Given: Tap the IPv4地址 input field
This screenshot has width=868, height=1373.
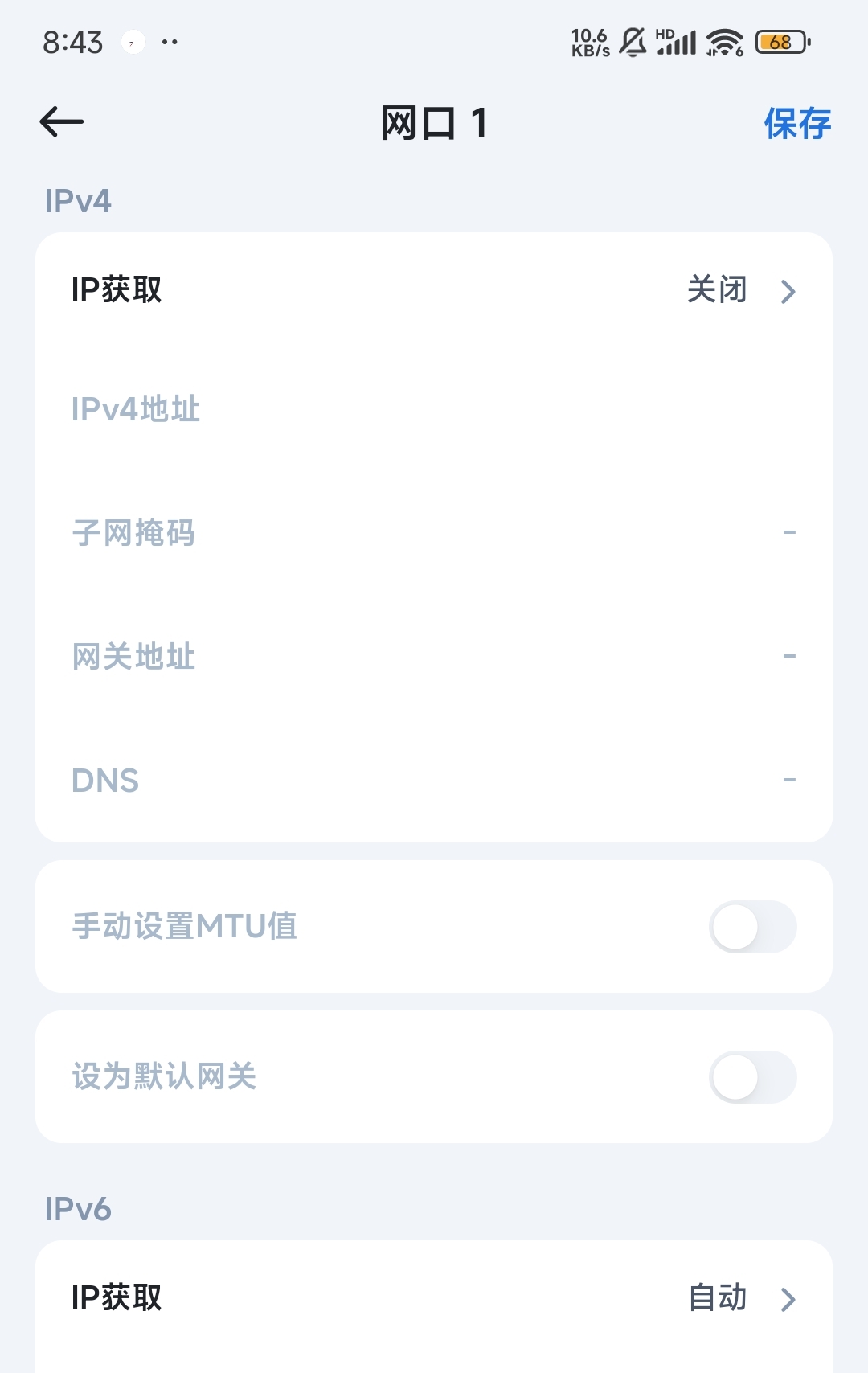Looking at the screenshot, I should pos(434,409).
